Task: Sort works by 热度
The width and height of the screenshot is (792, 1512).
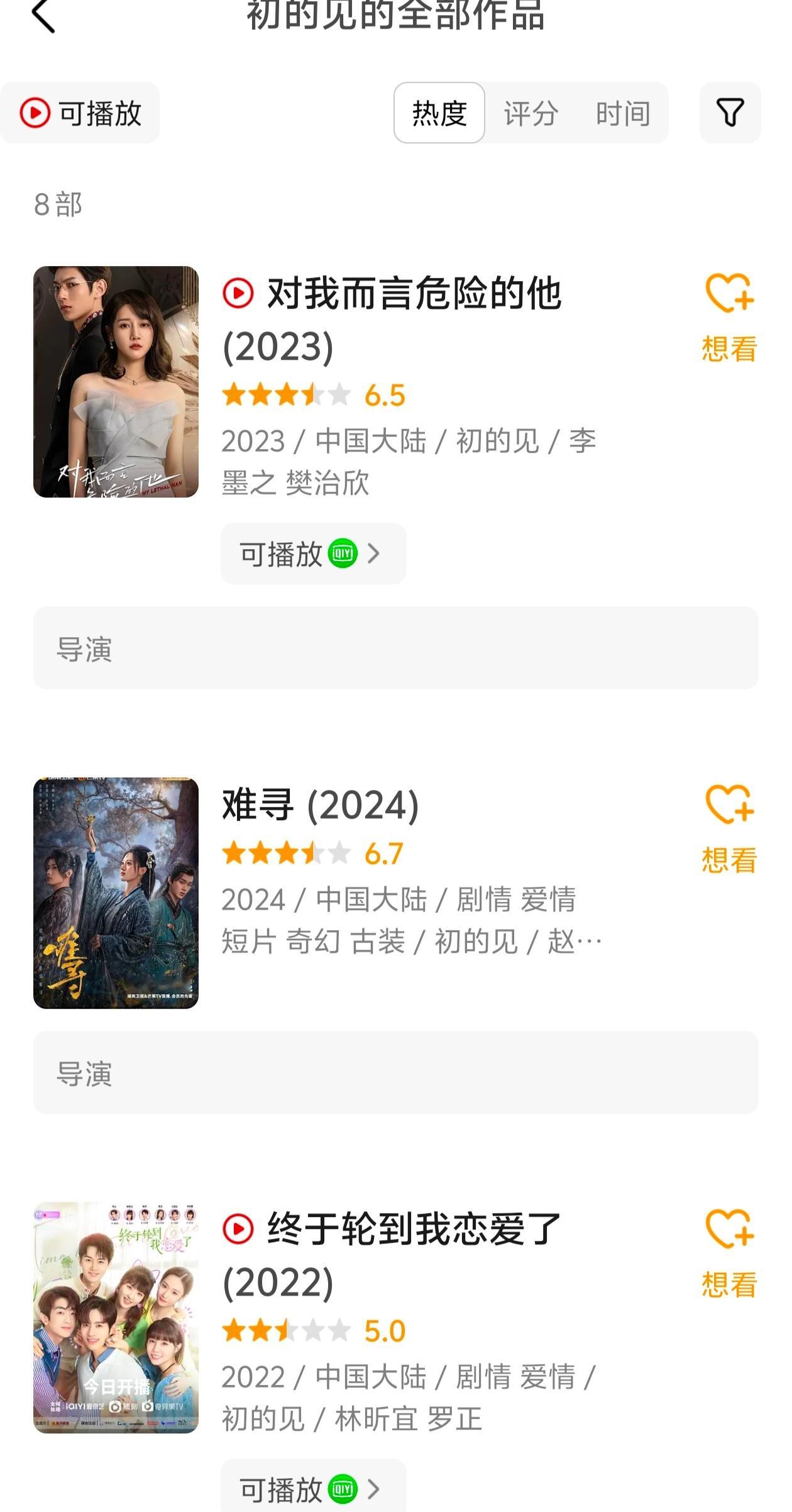Action: pyautogui.click(x=439, y=113)
